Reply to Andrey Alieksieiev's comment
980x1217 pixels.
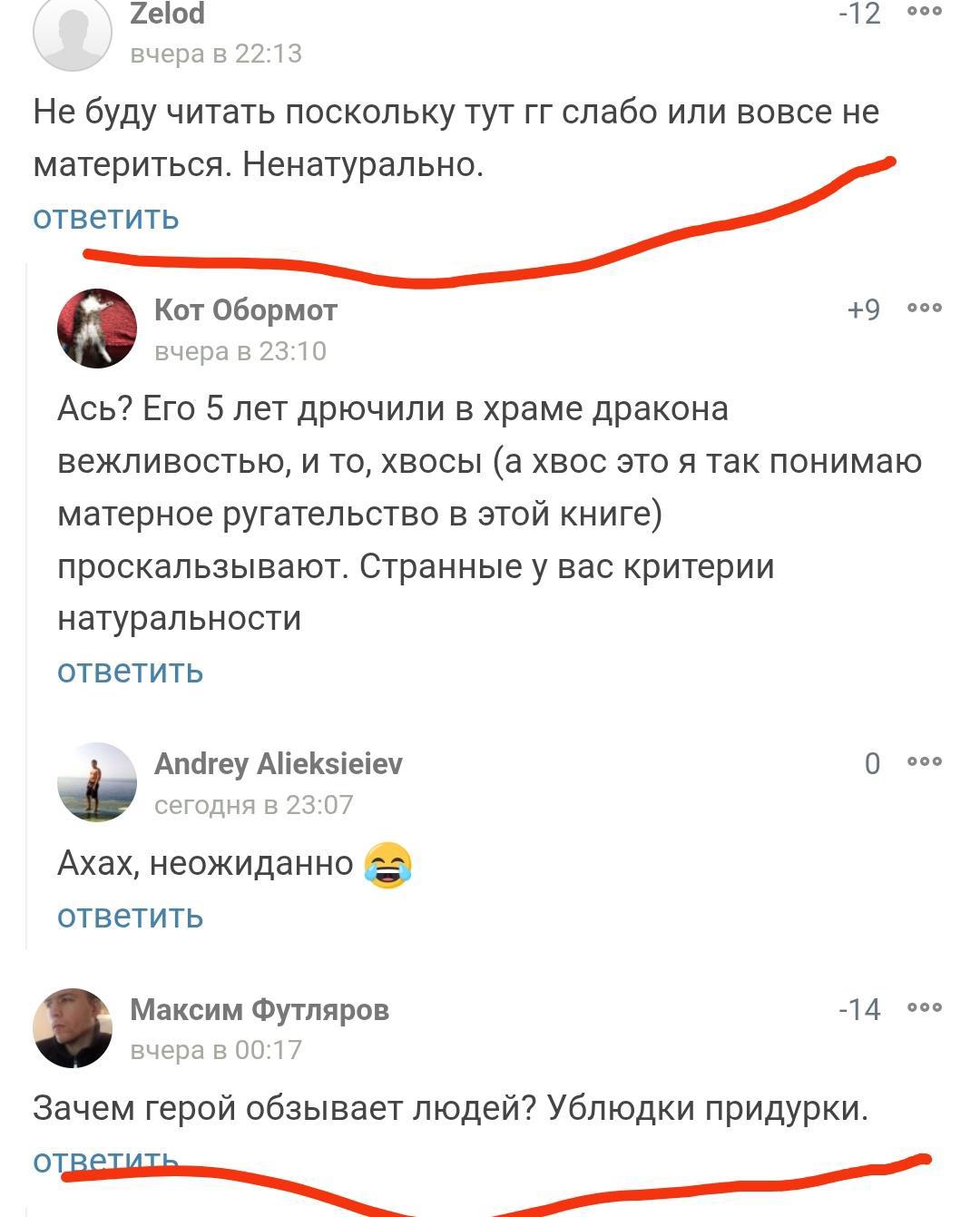pos(130,916)
